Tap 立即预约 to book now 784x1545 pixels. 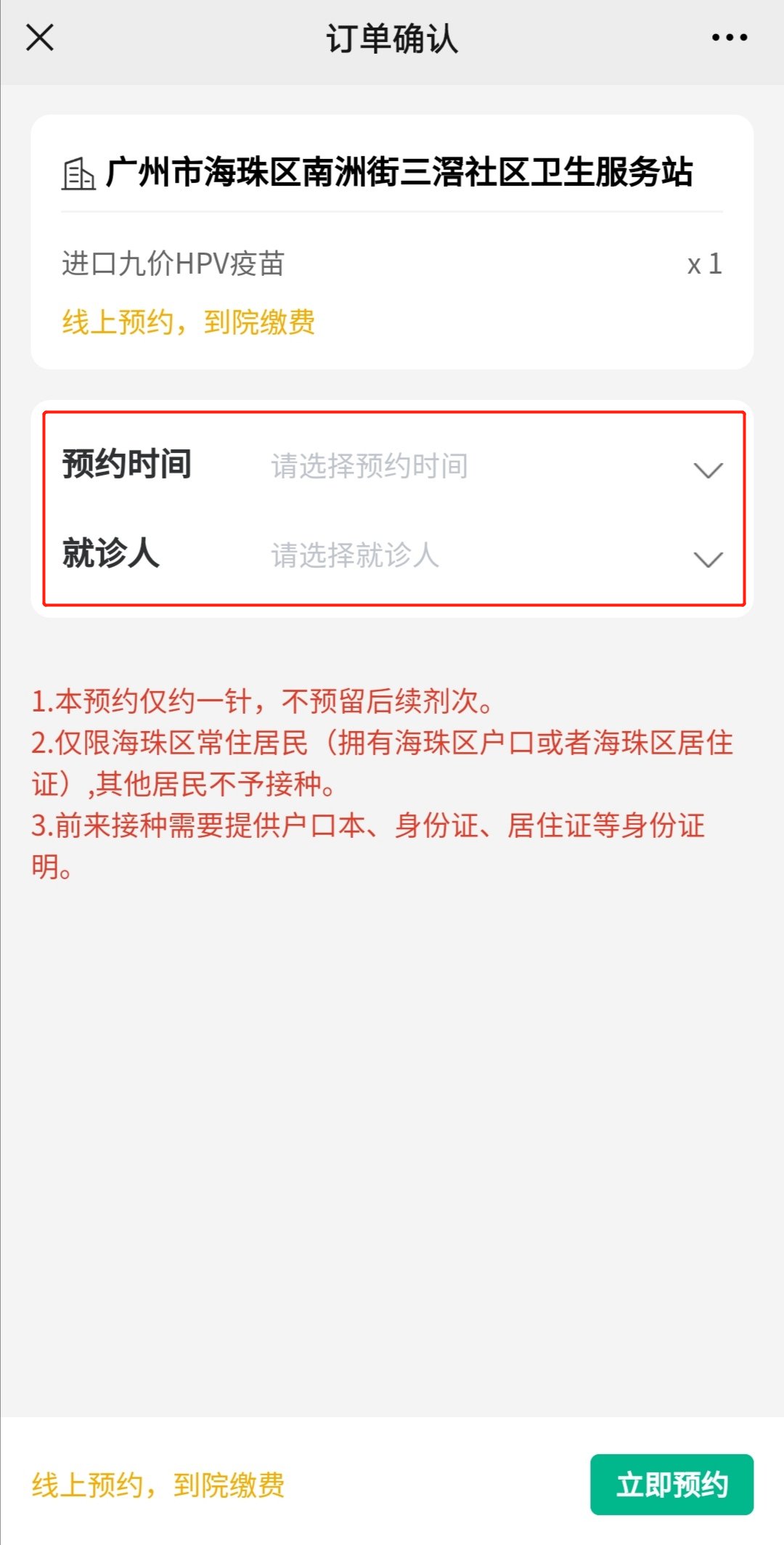[x=671, y=1484]
